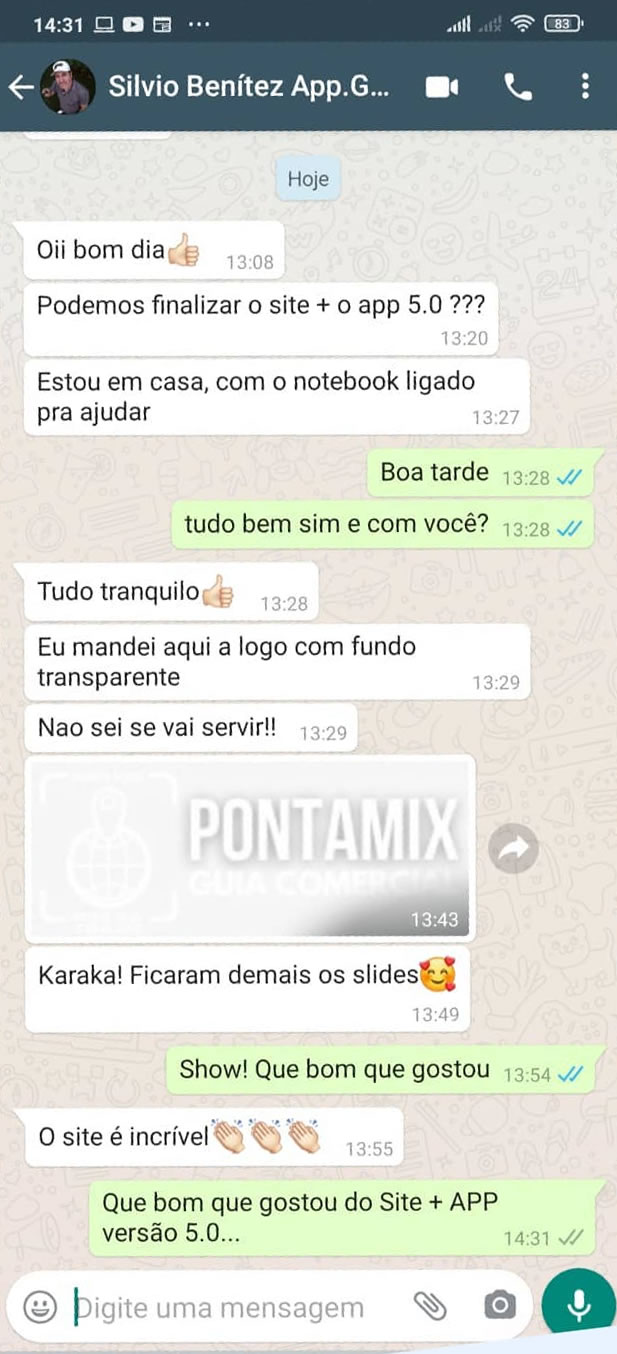This screenshot has height=1354, width=617.
Task: Open the overflow menu
Action: (585, 88)
